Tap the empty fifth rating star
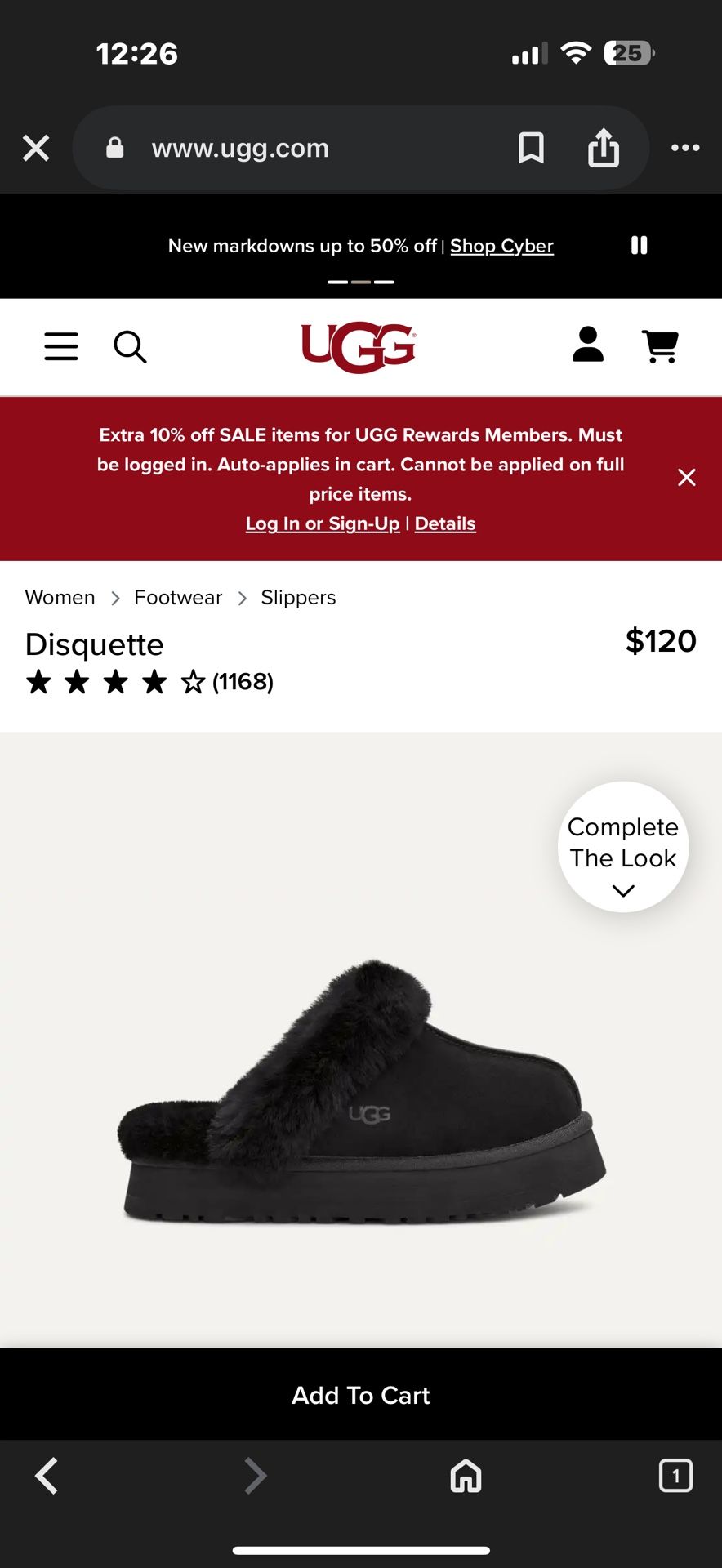 click(x=193, y=680)
